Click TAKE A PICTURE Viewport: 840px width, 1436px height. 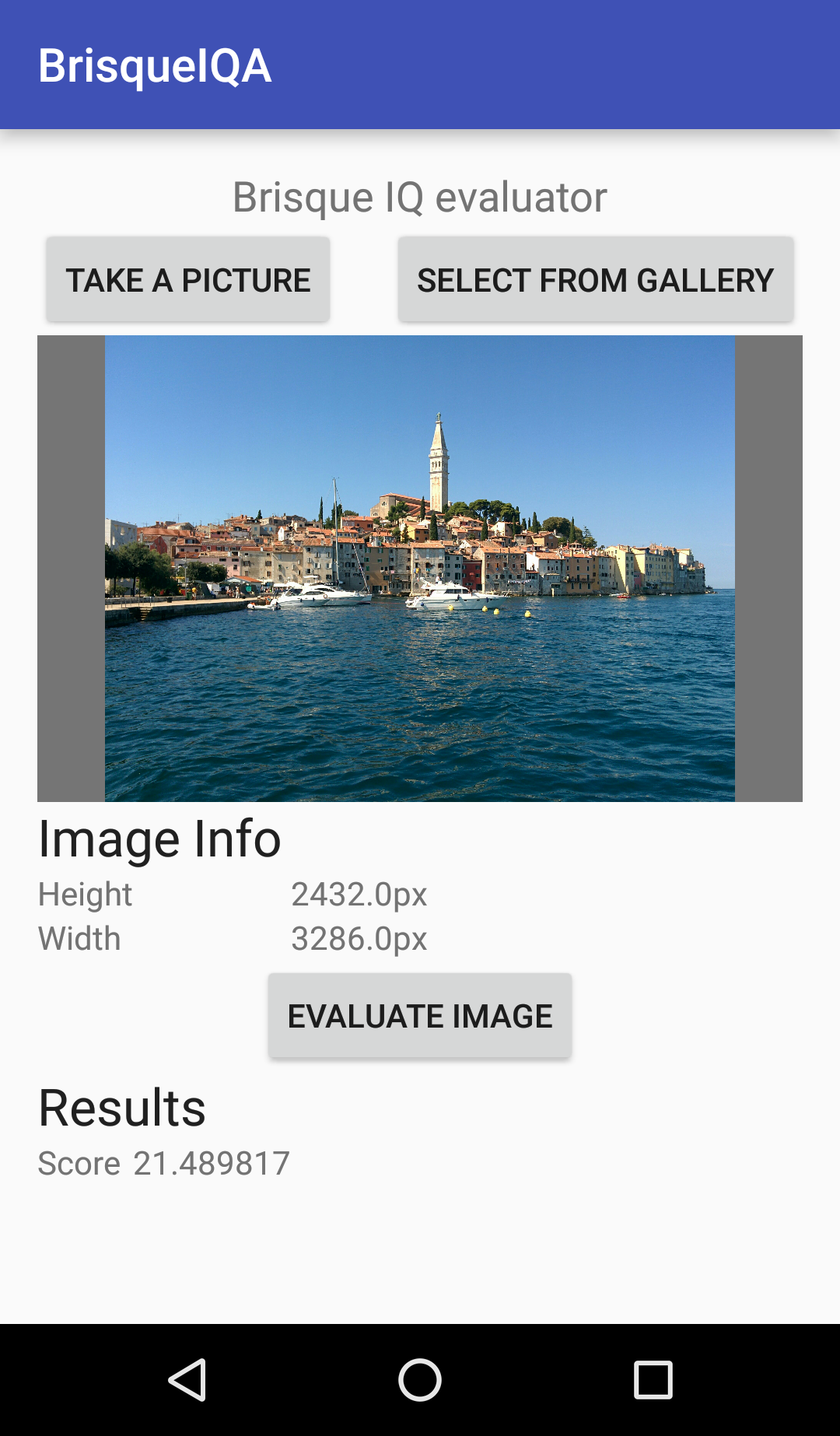[x=187, y=278]
